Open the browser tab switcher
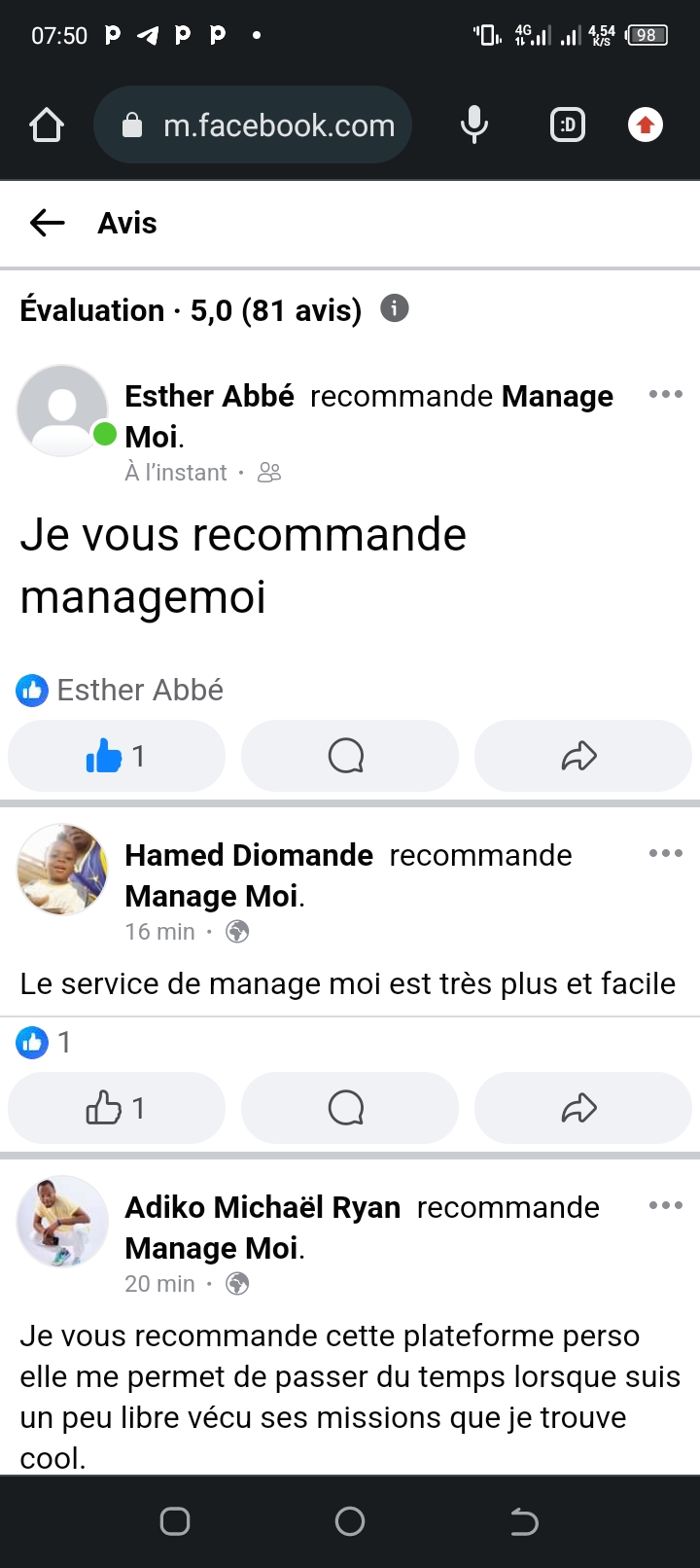This screenshot has height=1568, width=700. 568,125
